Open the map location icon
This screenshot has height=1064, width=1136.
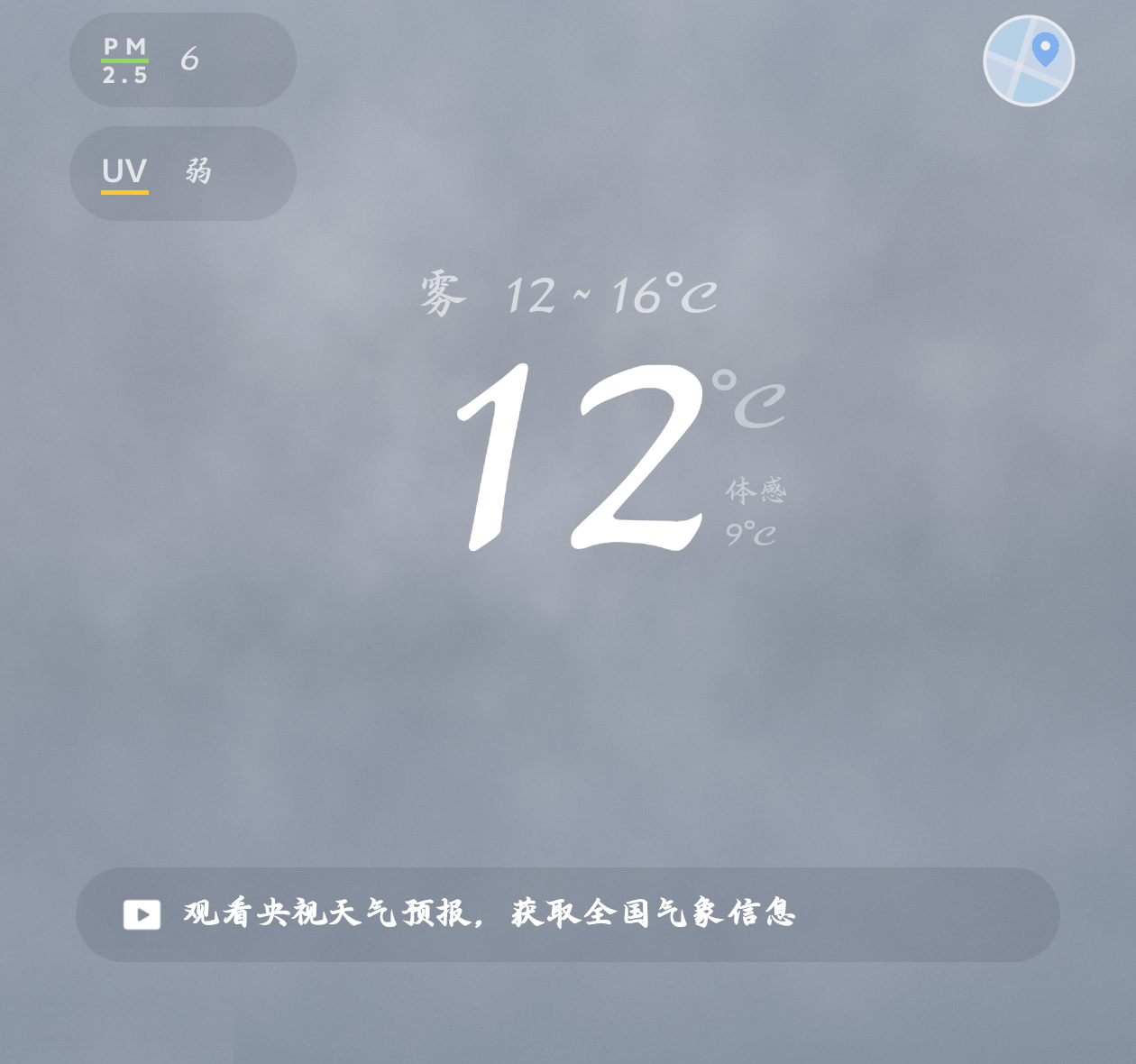1029,60
